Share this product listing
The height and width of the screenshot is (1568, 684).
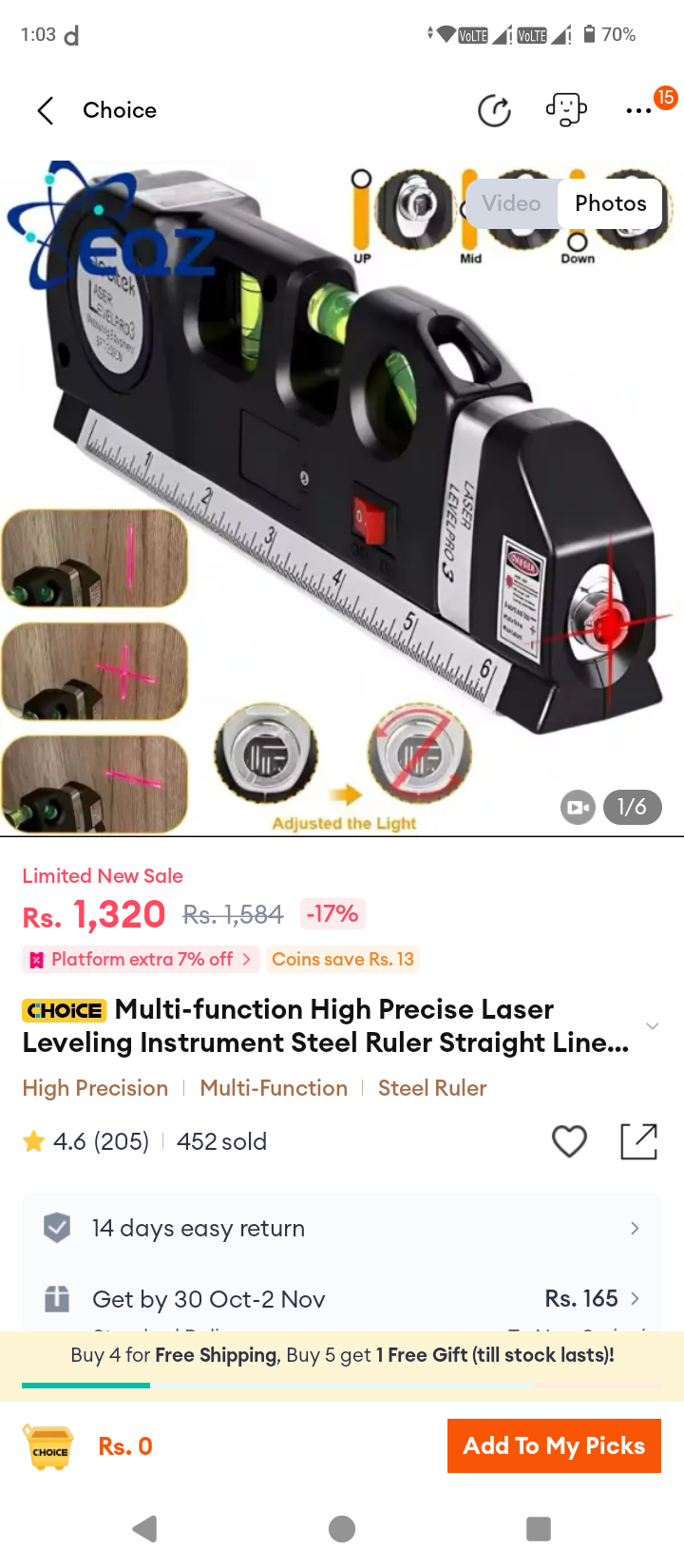click(x=638, y=1140)
